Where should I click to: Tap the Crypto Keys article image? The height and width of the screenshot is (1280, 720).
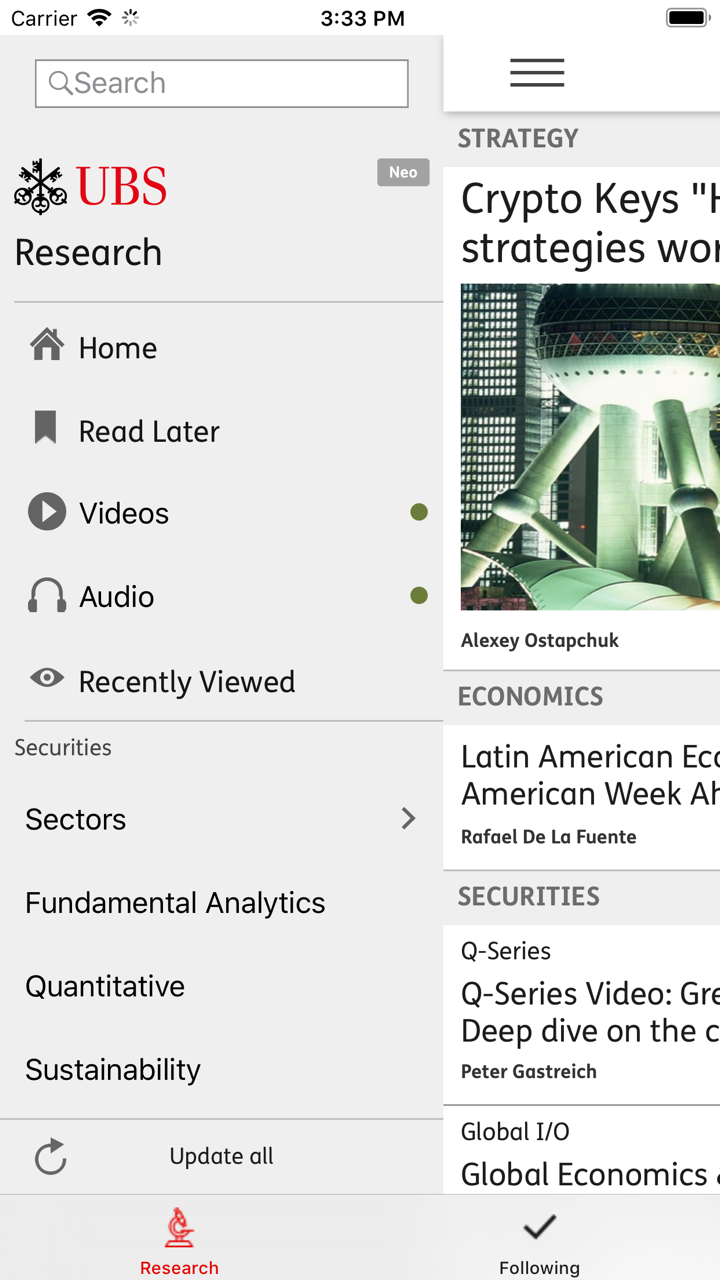(x=589, y=445)
